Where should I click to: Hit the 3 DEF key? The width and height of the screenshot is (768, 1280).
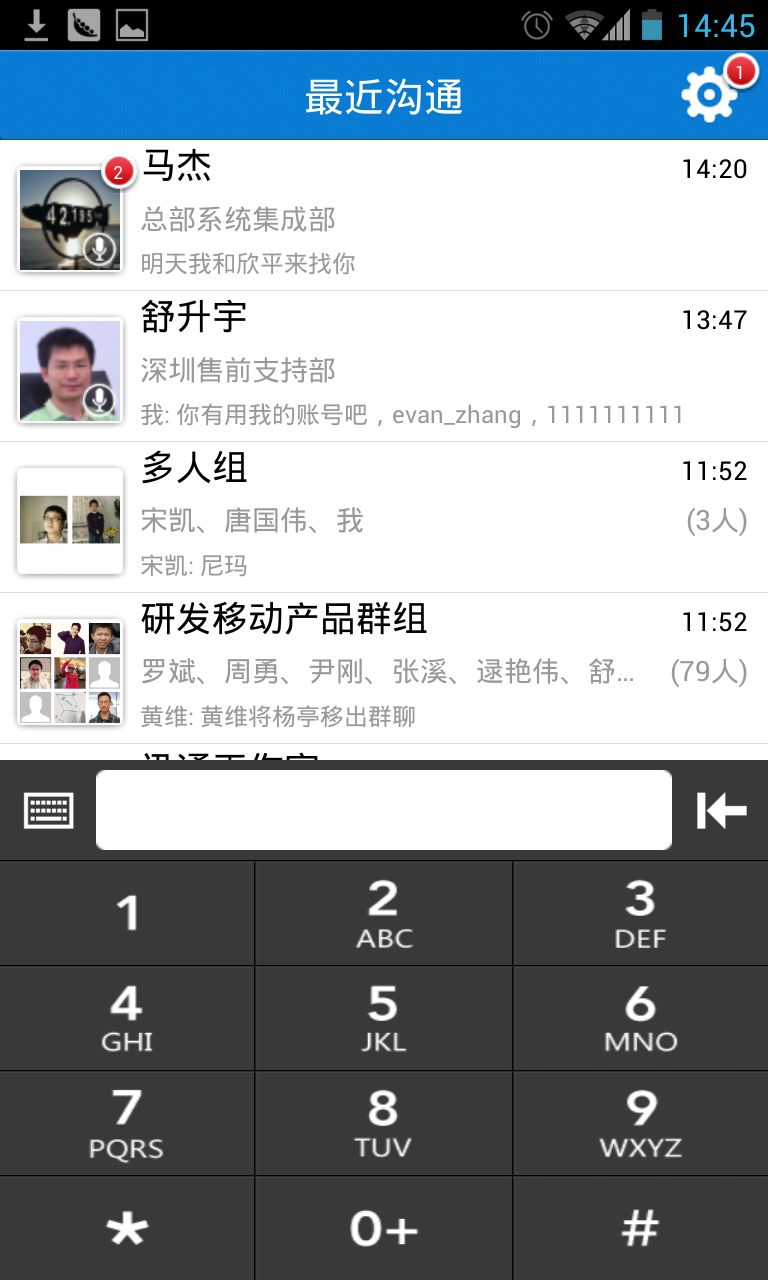640,913
